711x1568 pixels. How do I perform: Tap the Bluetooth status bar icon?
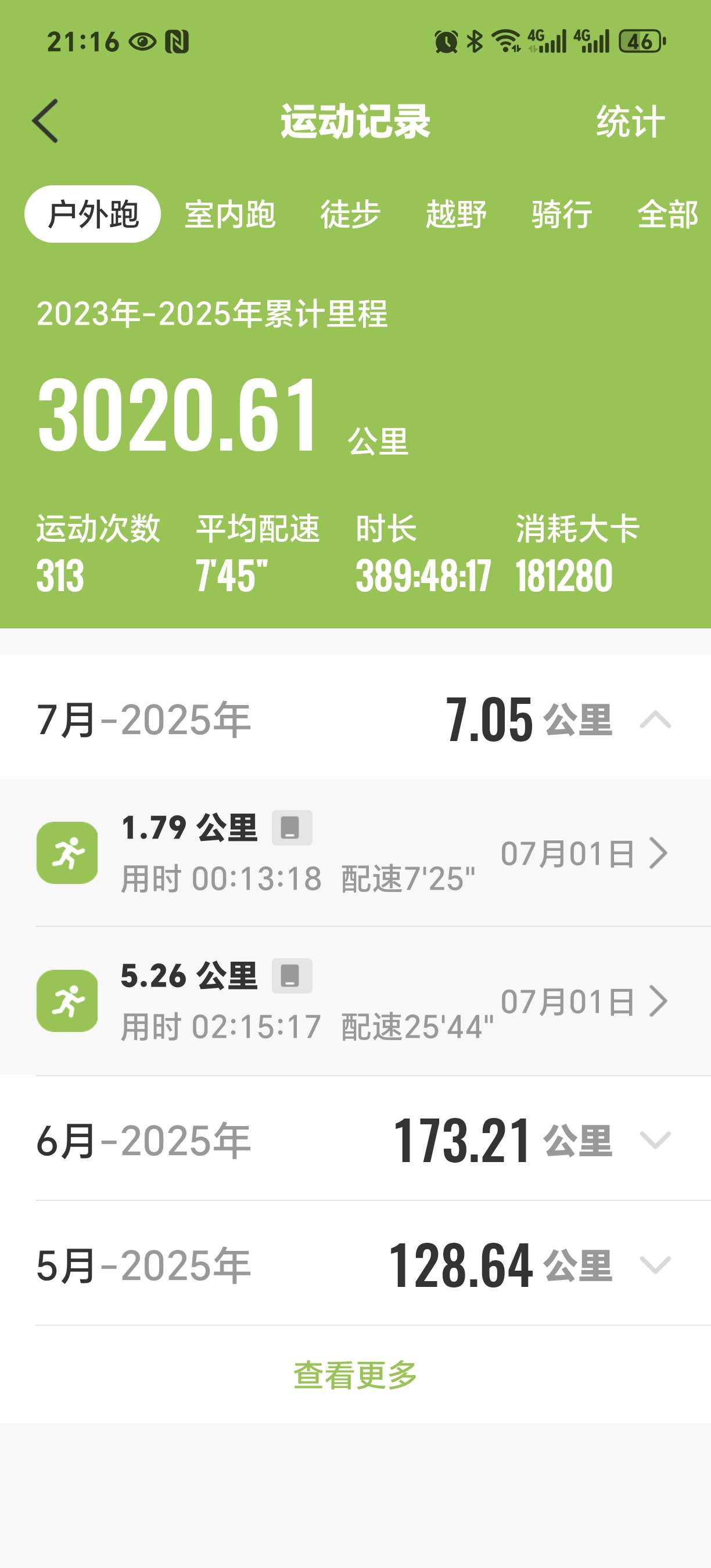tap(474, 41)
